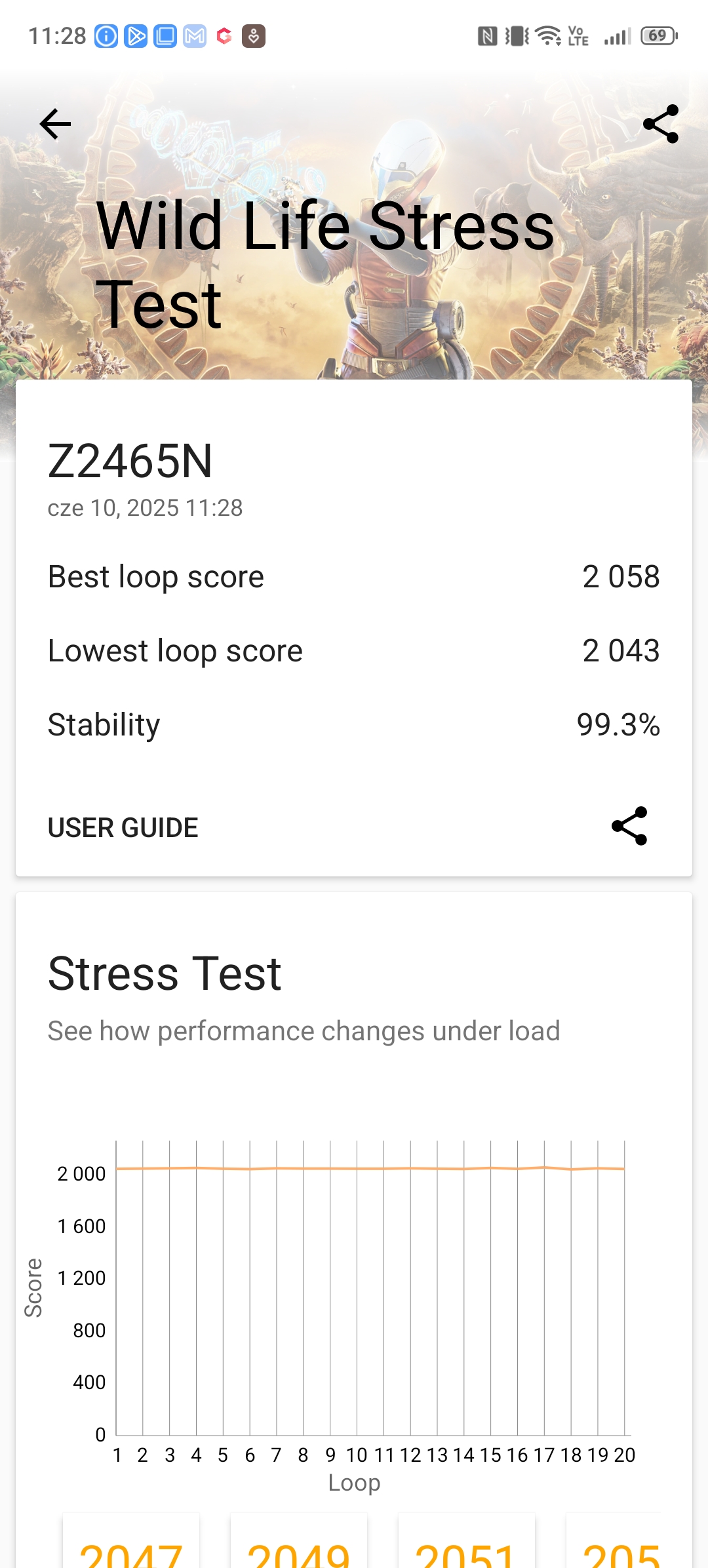
Task: Share the result from the header bar
Action: click(x=661, y=124)
